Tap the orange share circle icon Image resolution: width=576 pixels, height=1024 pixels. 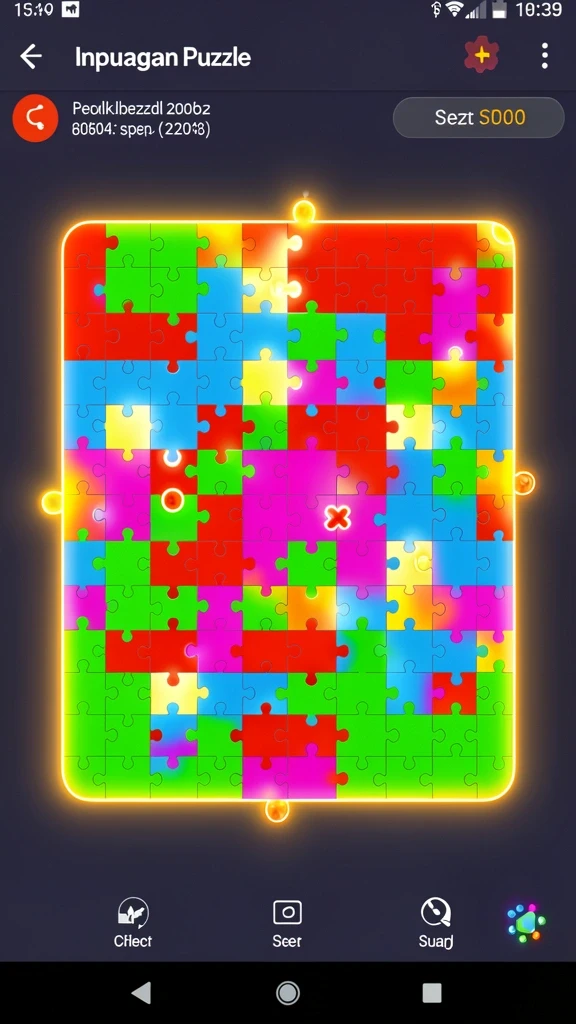point(35,118)
